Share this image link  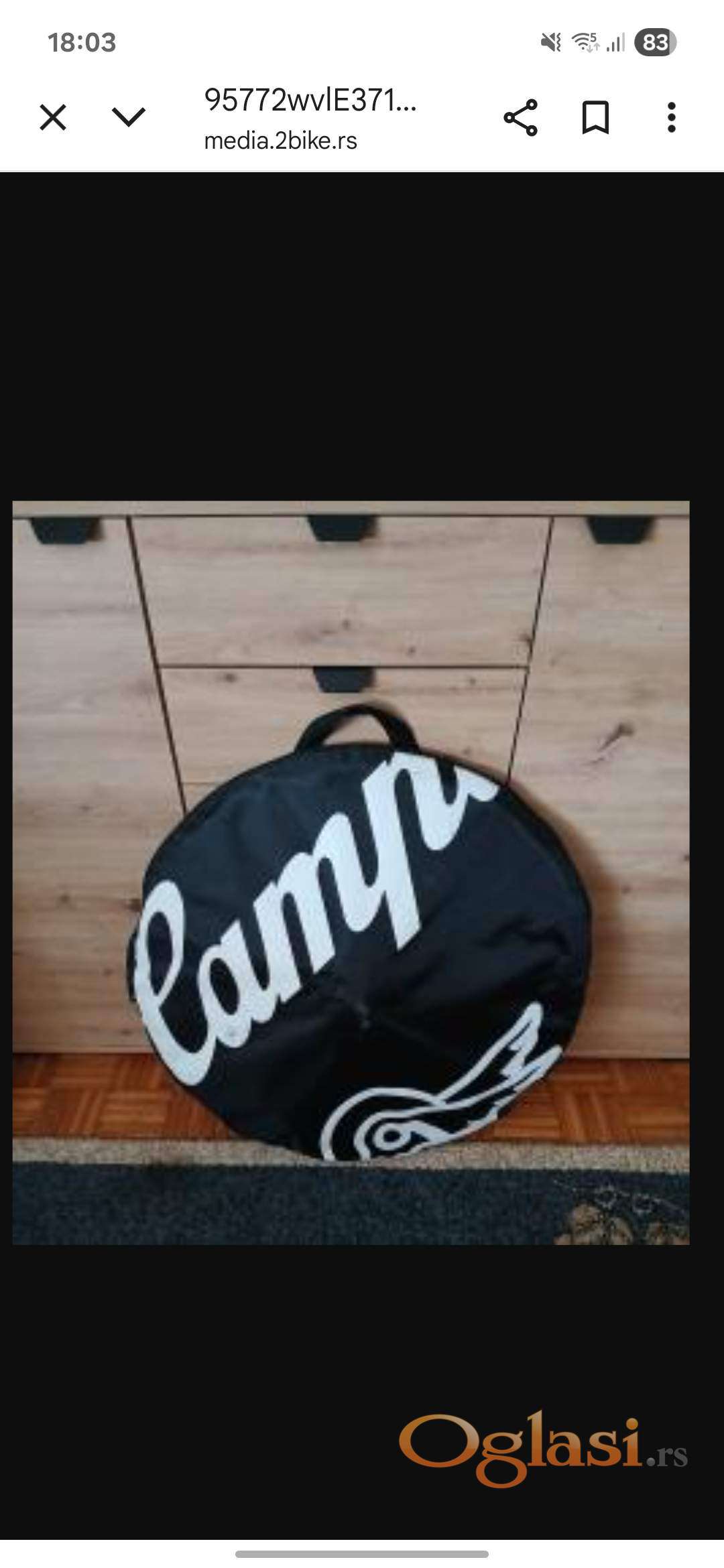pyautogui.click(x=520, y=118)
